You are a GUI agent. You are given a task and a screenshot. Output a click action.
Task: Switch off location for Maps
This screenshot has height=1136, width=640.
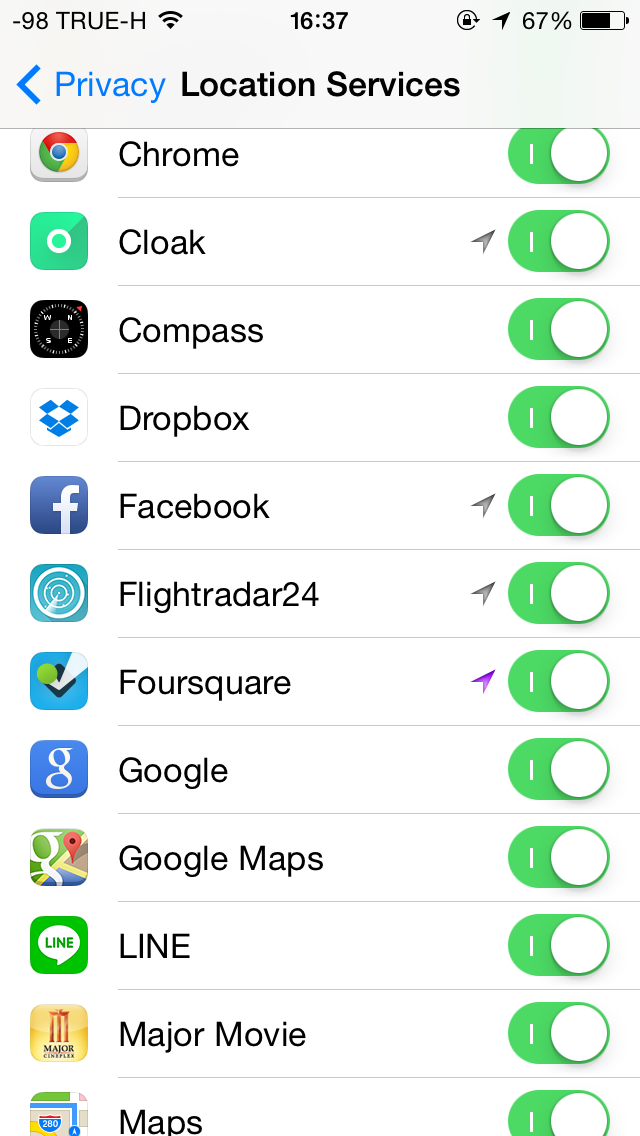click(558, 1116)
